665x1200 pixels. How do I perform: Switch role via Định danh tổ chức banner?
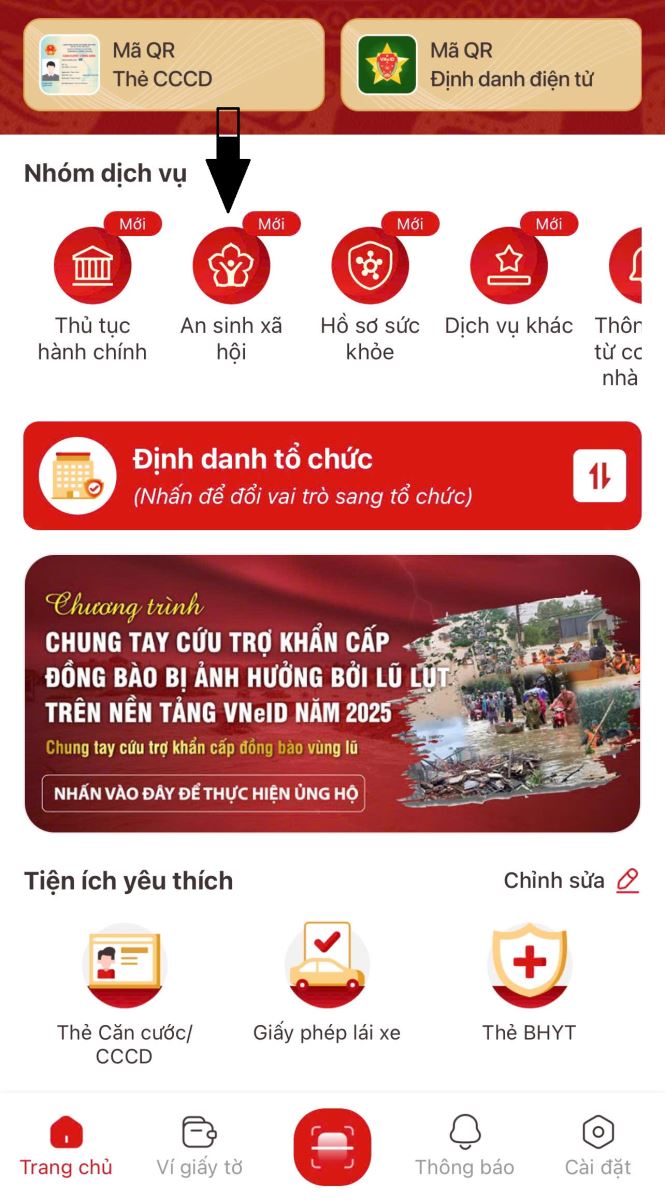[332, 476]
